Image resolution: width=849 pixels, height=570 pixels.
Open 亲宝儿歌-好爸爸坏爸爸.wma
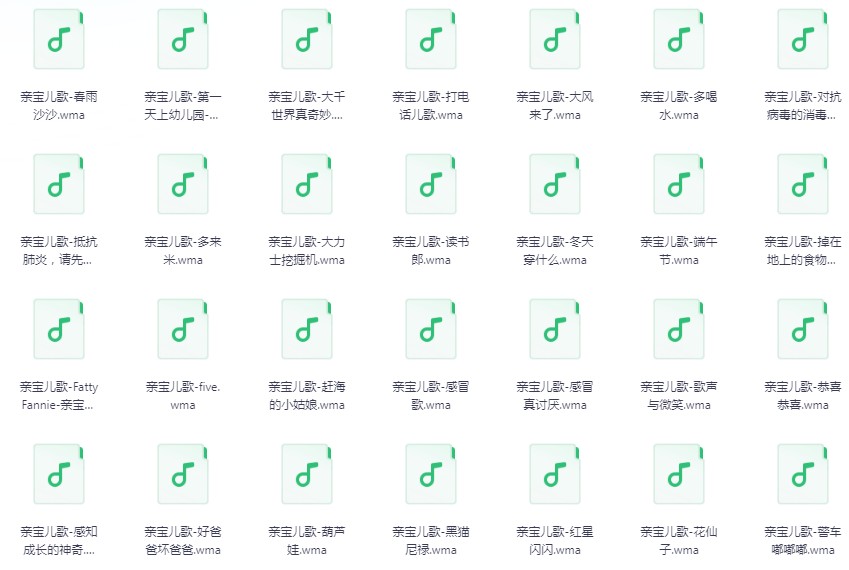183,474
